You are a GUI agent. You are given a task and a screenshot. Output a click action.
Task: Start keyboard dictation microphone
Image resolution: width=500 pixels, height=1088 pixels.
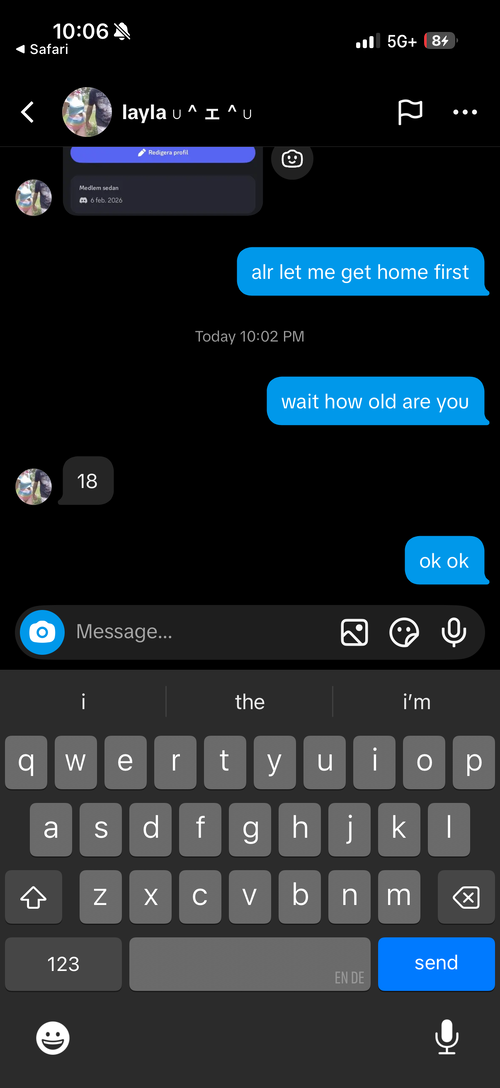tap(447, 1038)
